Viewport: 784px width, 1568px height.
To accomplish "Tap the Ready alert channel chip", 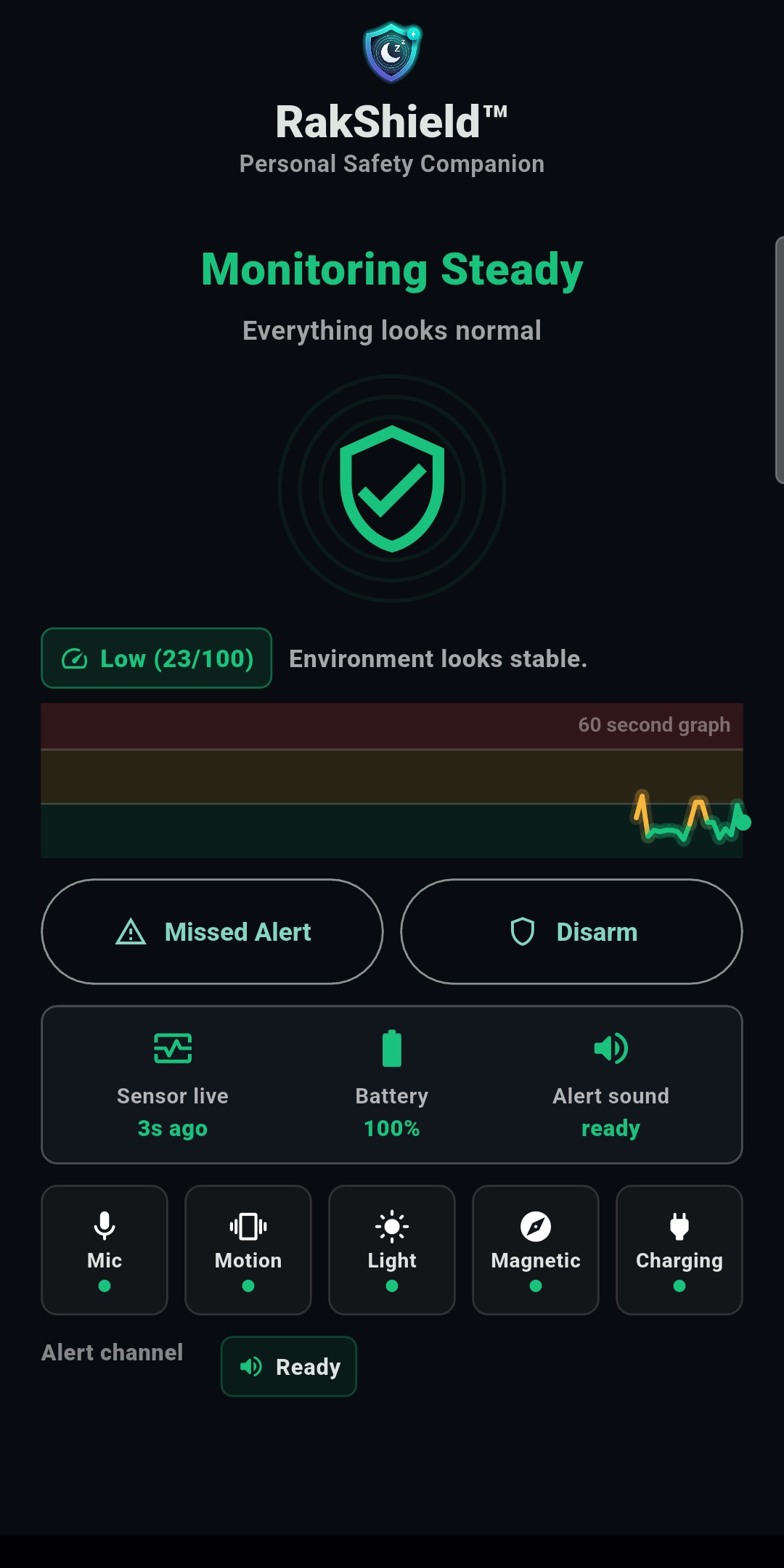I will 289,1366.
